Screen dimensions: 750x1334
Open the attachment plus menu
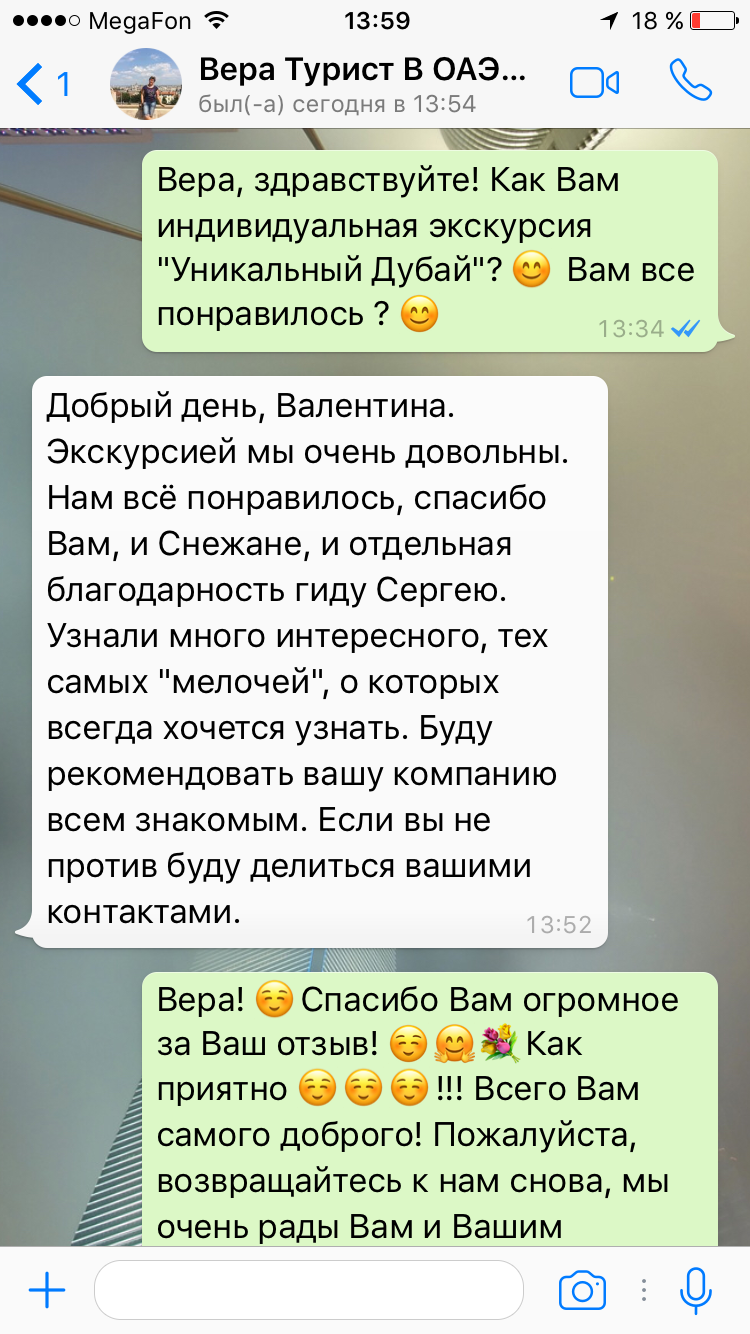tap(47, 1291)
